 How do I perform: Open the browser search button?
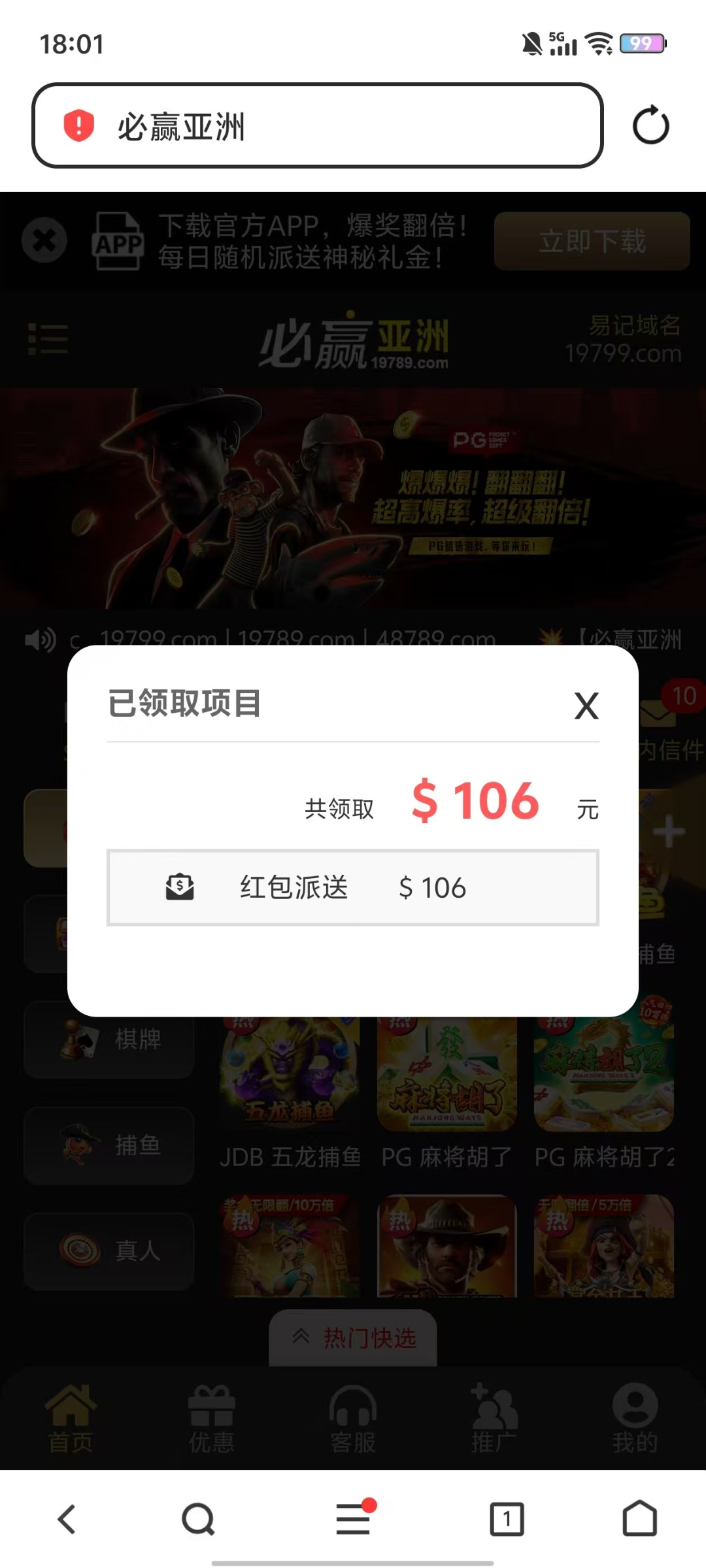point(198,1519)
